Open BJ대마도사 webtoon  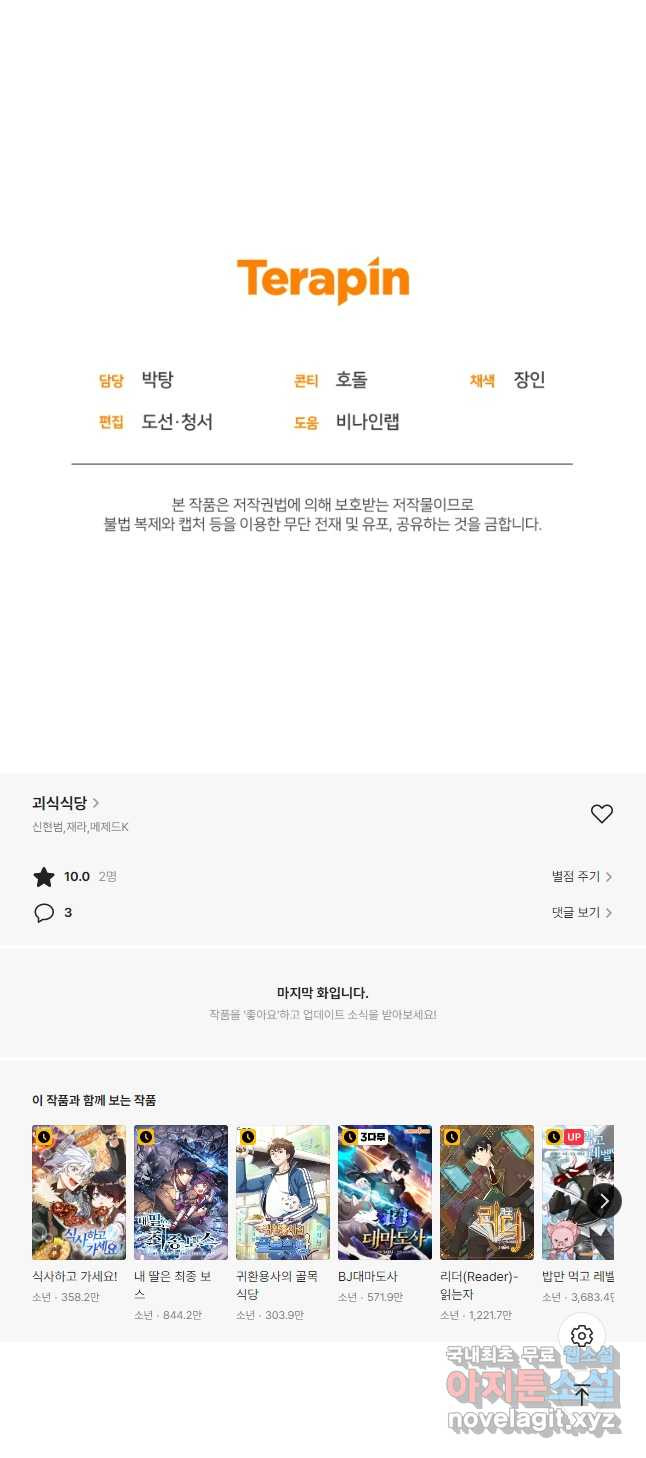point(385,1192)
